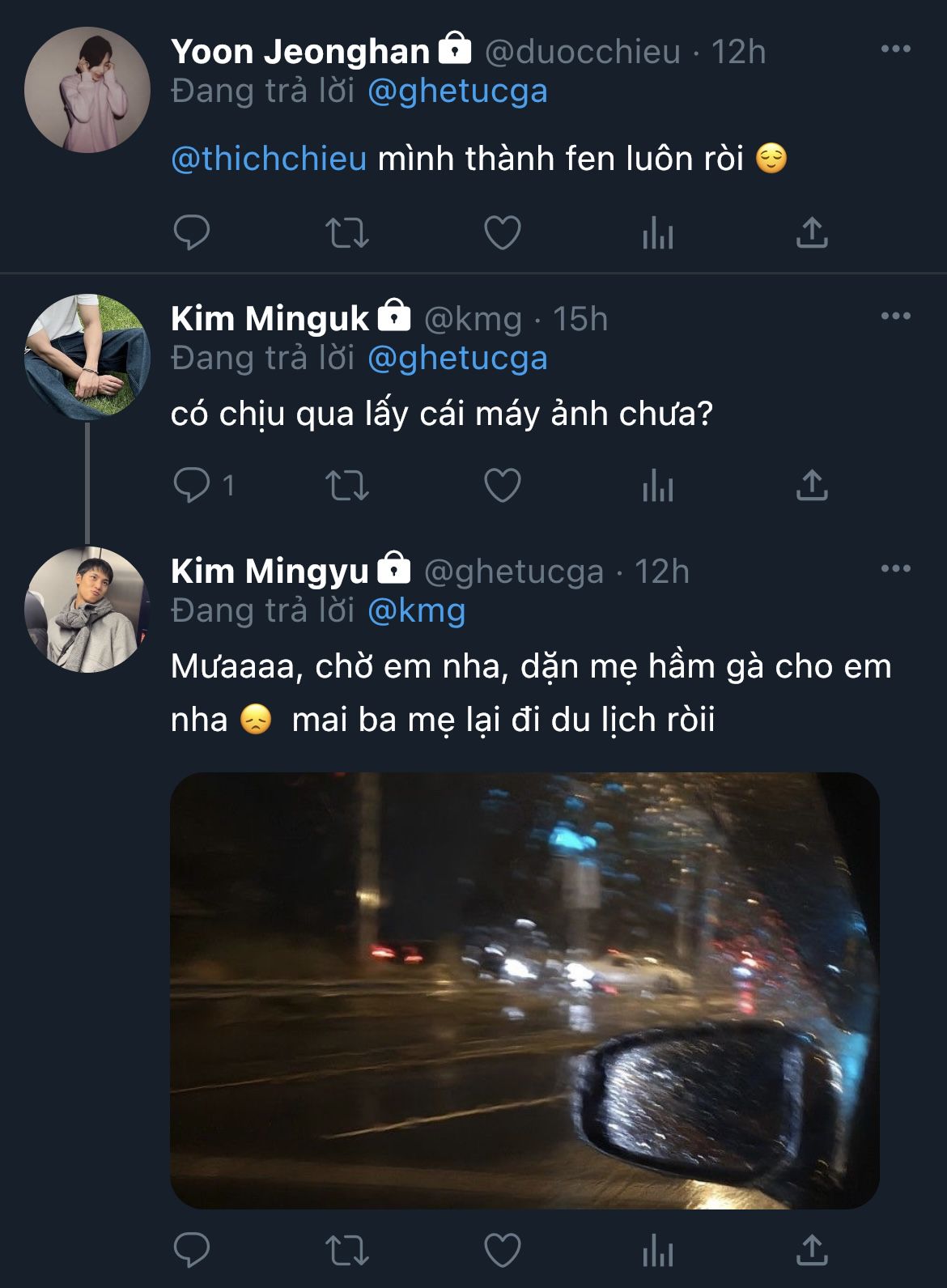Image resolution: width=947 pixels, height=1288 pixels.
Task: Open Kim Minguk's profile picture
Action: 87,357
